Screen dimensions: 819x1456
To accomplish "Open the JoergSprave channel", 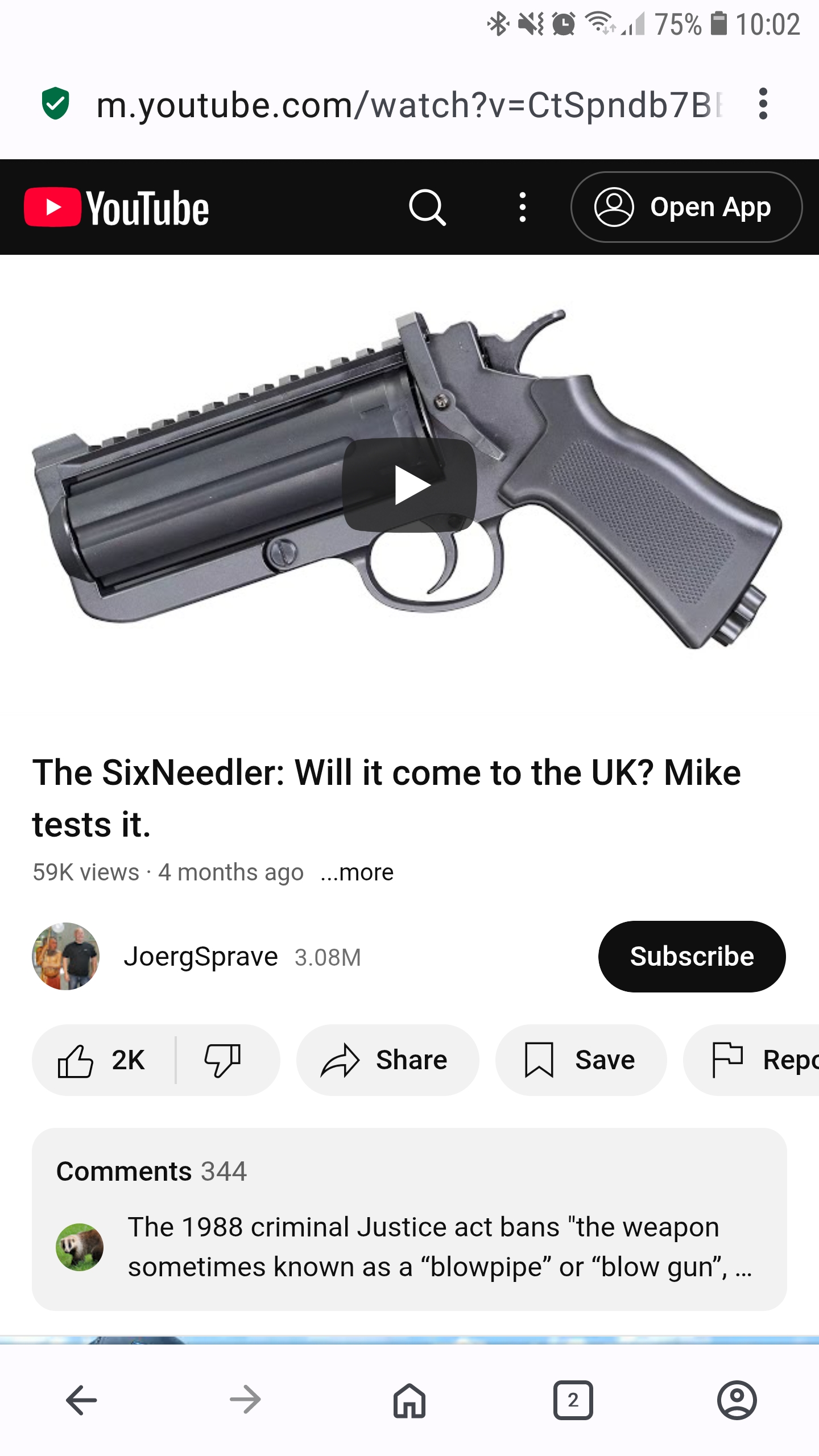I will [201, 957].
